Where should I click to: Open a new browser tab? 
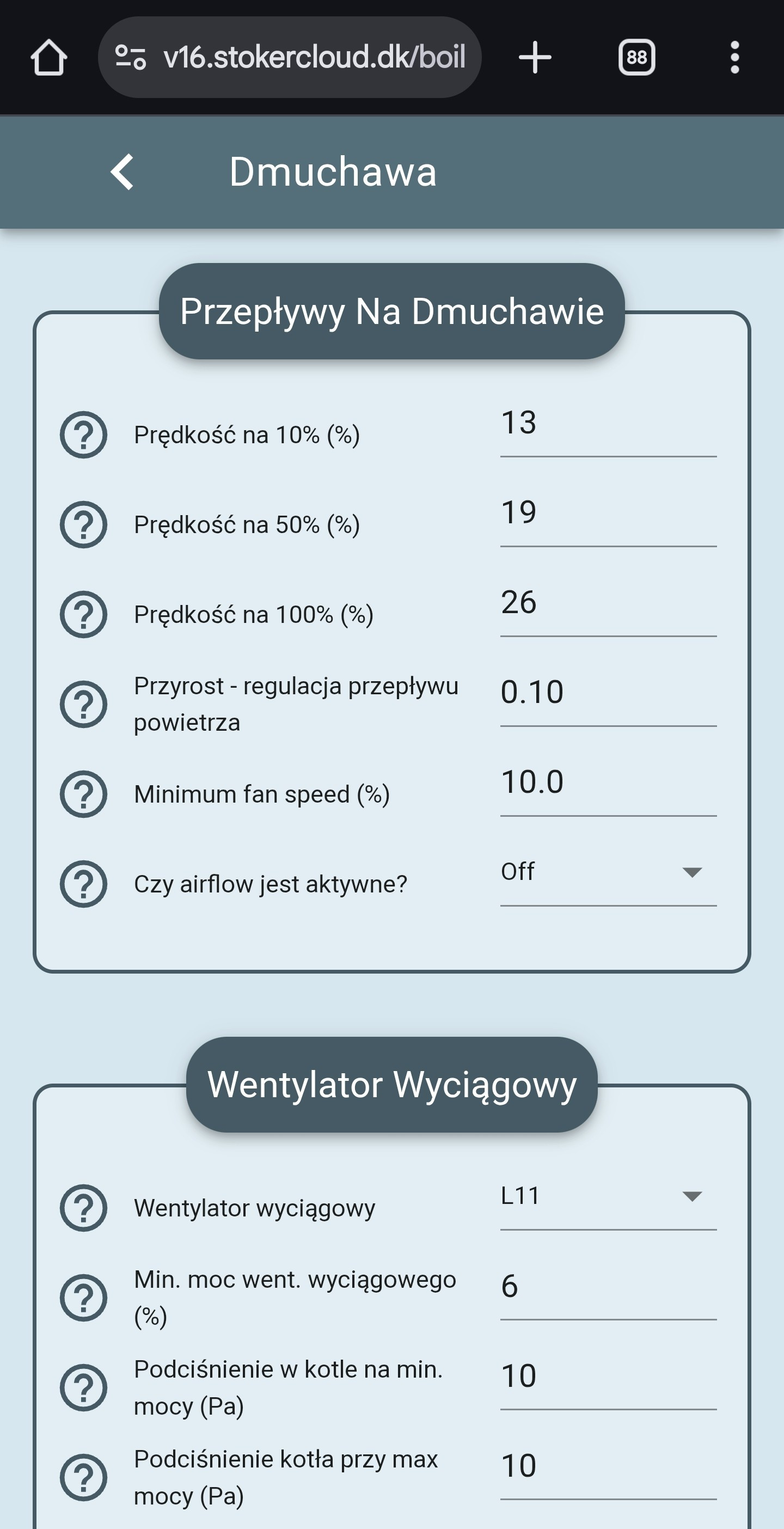[535, 58]
